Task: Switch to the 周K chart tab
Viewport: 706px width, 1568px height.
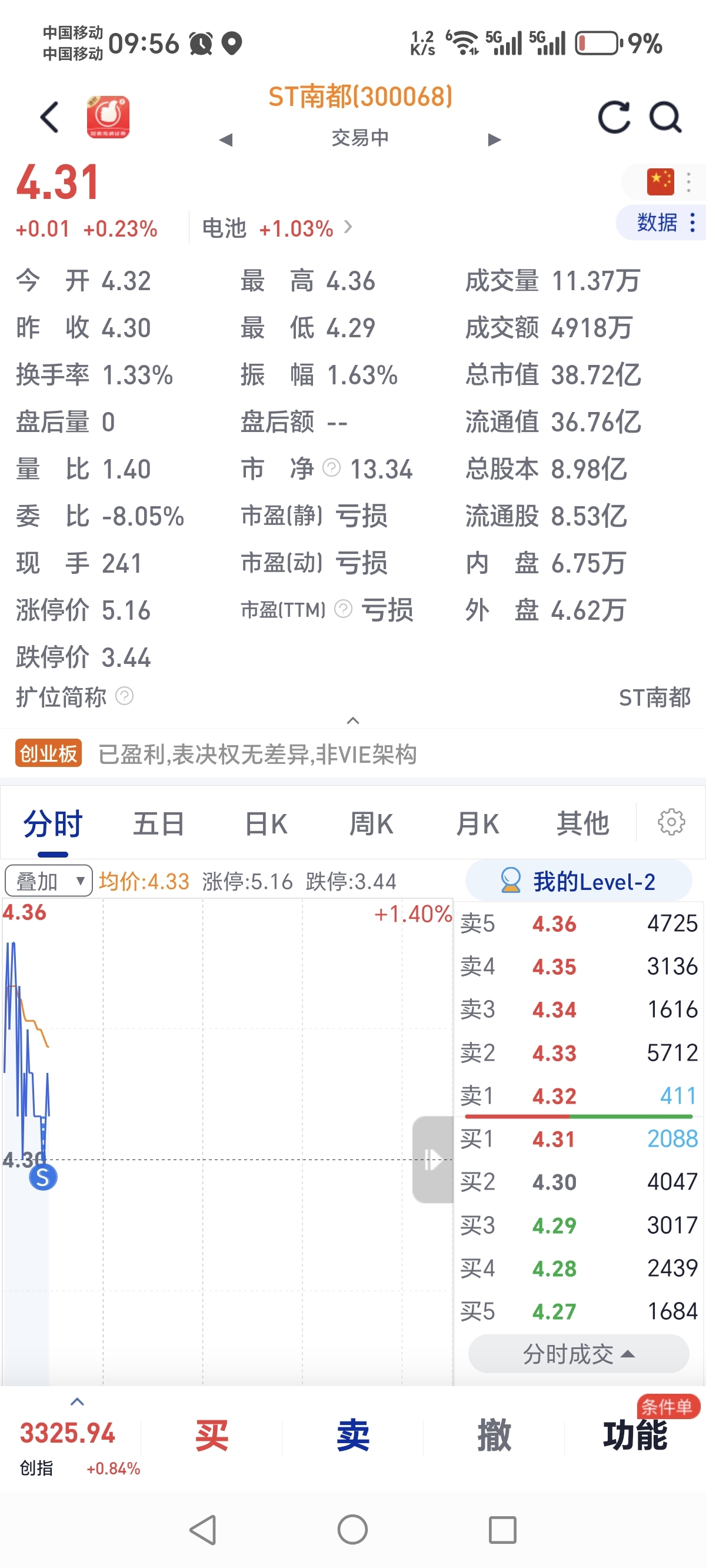Action: tap(371, 823)
